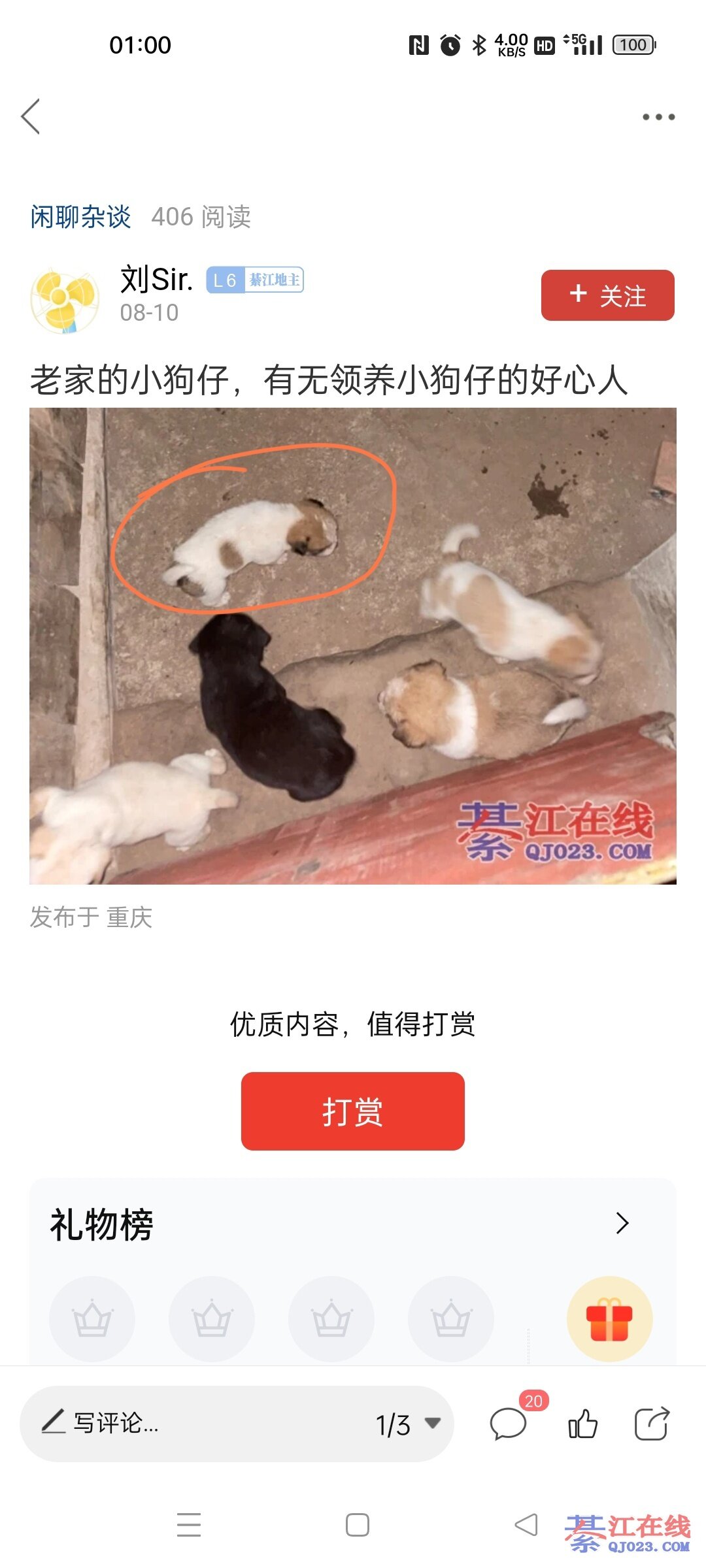Open the three-dot overflow menu
The width and height of the screenshot is (706, 1568).
pos(658,118)
